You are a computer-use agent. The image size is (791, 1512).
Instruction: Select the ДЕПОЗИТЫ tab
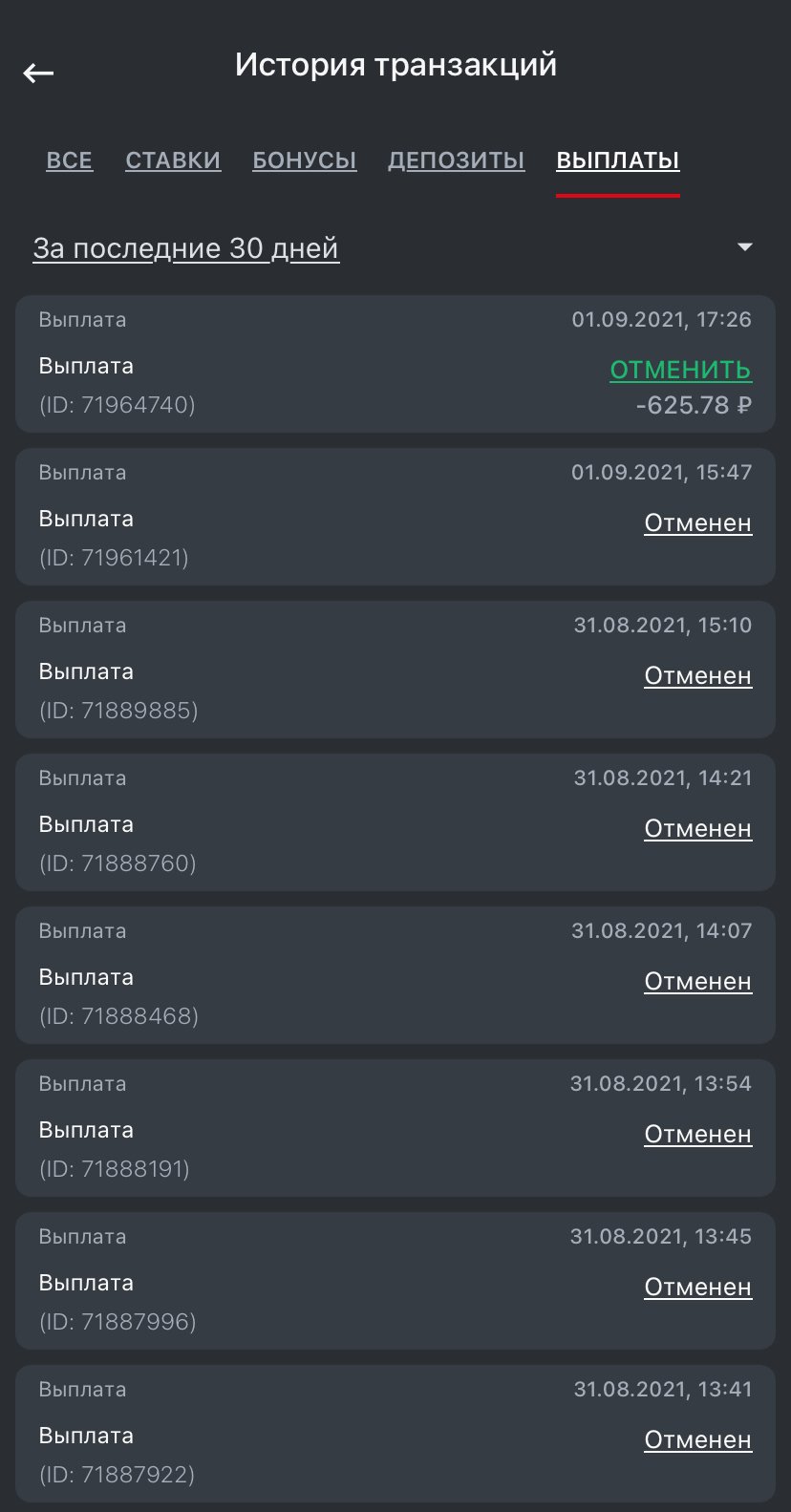click(456, 160)
